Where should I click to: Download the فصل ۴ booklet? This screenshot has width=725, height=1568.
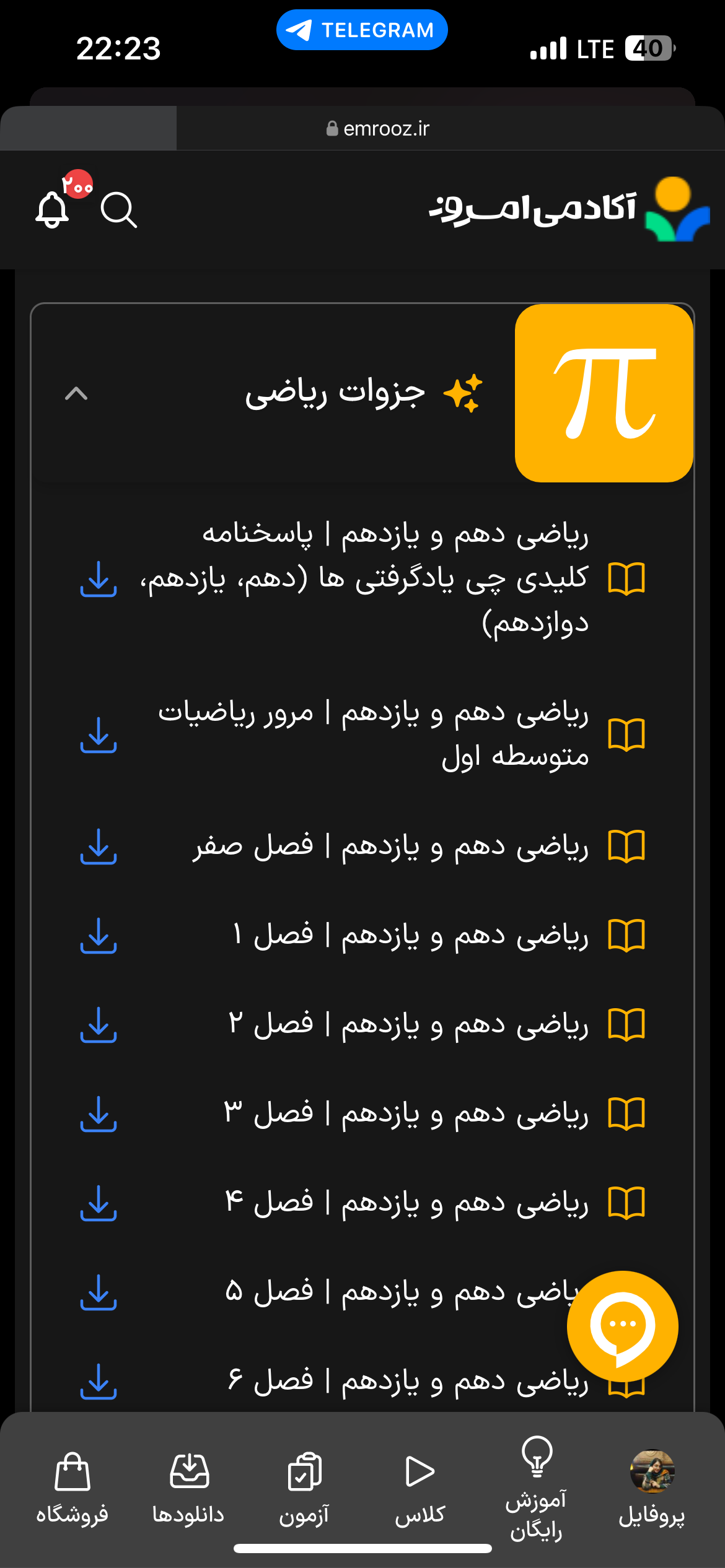pyautogui.click(x=99, y=1203)
